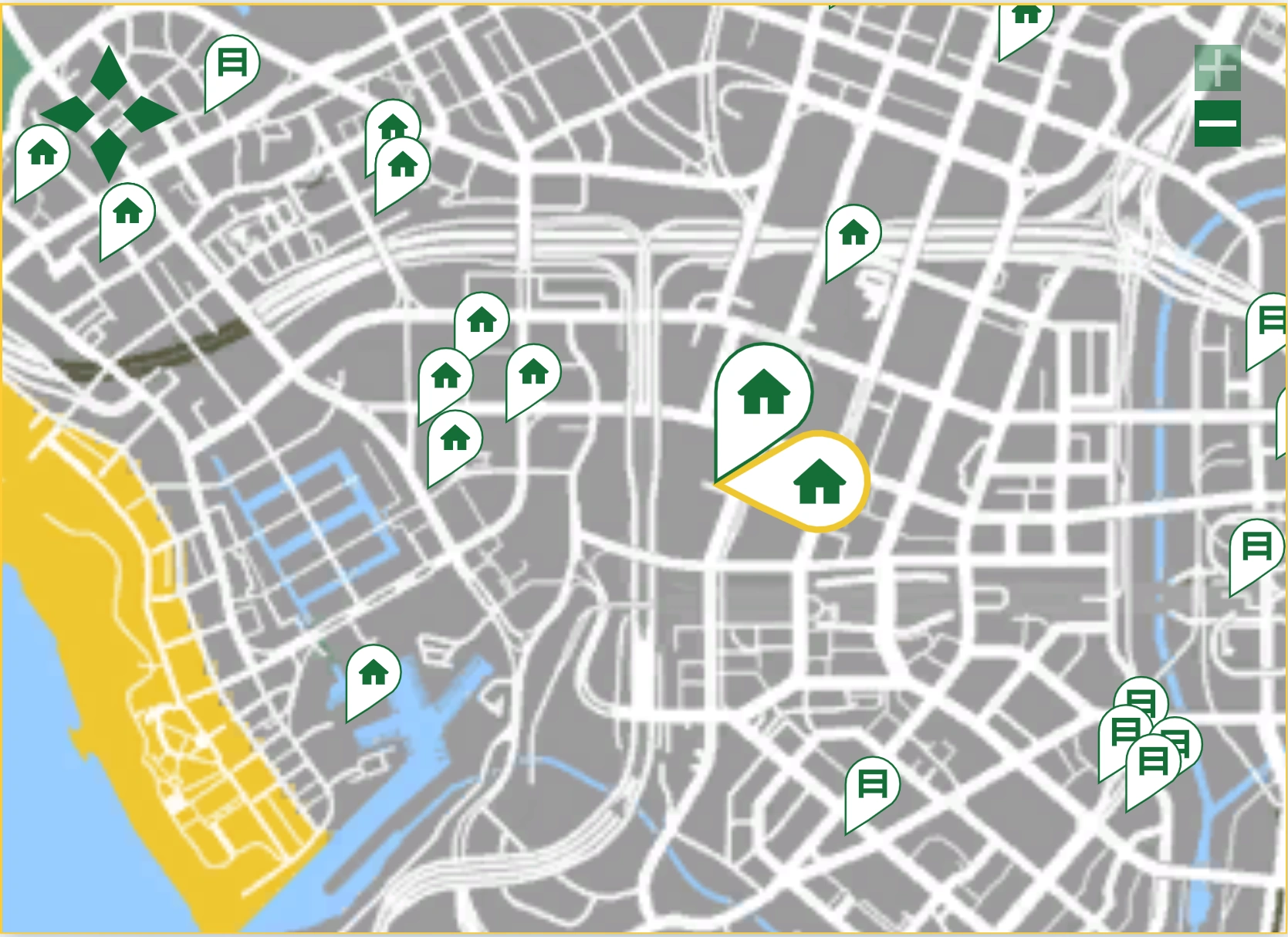1288x937 pixels.
Task: Pan the map left with the west arrow
Action: (67, 114)
